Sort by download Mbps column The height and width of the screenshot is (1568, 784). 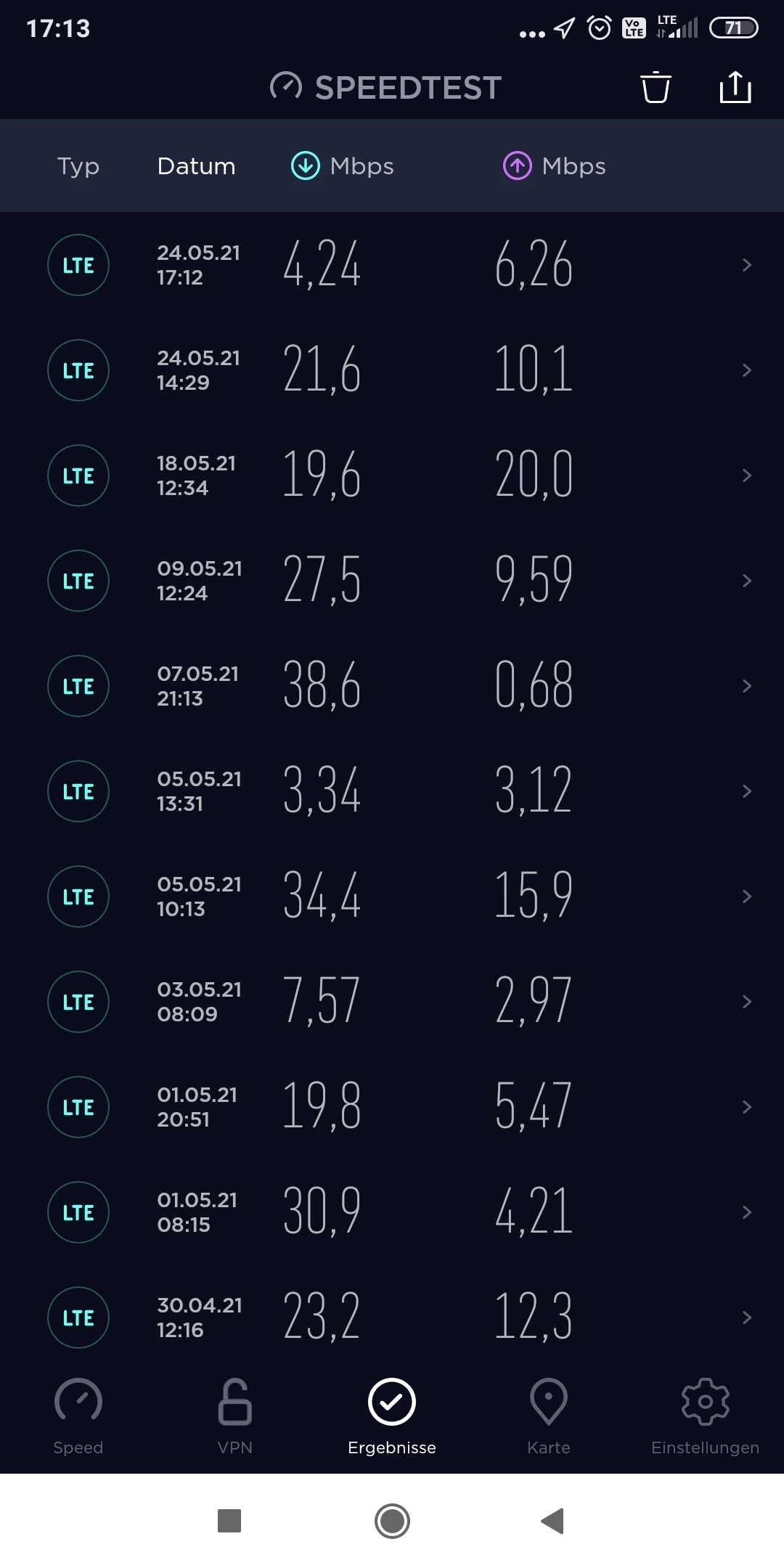pos(343,166)
